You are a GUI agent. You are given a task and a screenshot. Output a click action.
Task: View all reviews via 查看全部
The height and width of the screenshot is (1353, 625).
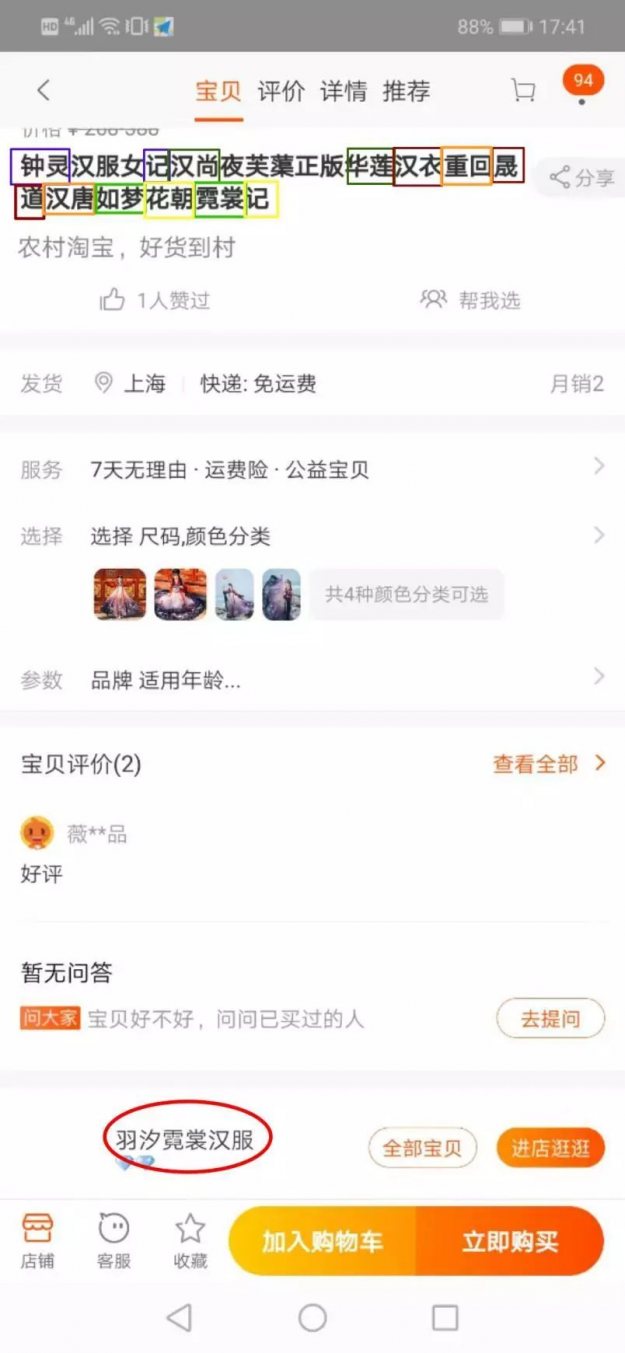click(x=548, y=764)
